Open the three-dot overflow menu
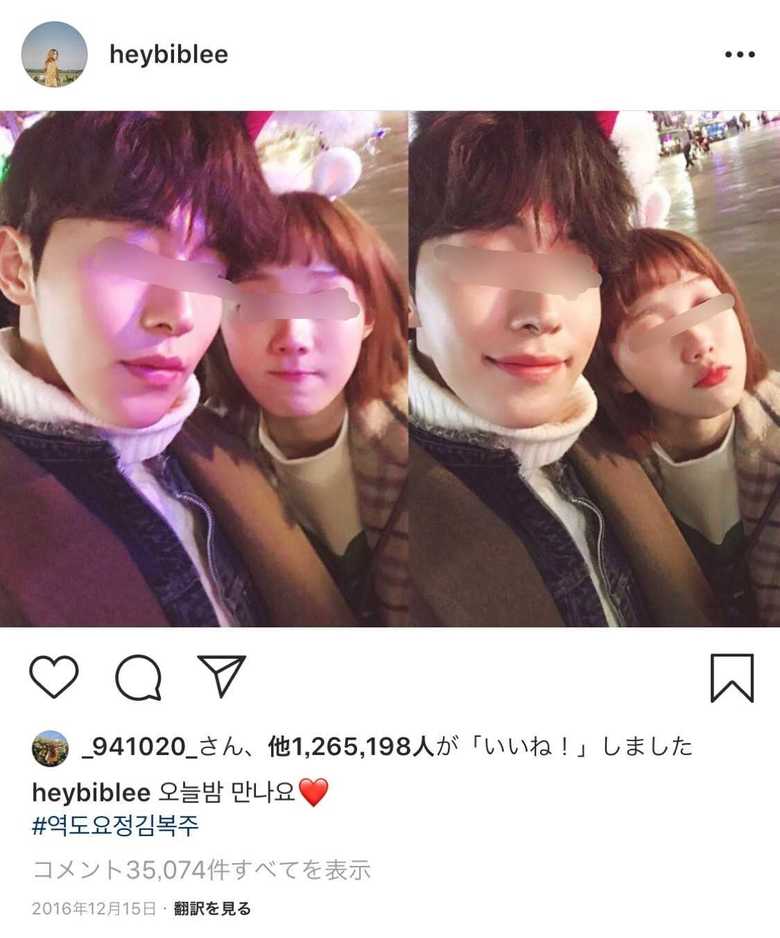This screenshot has height=938, width=780. click(739, 55)
